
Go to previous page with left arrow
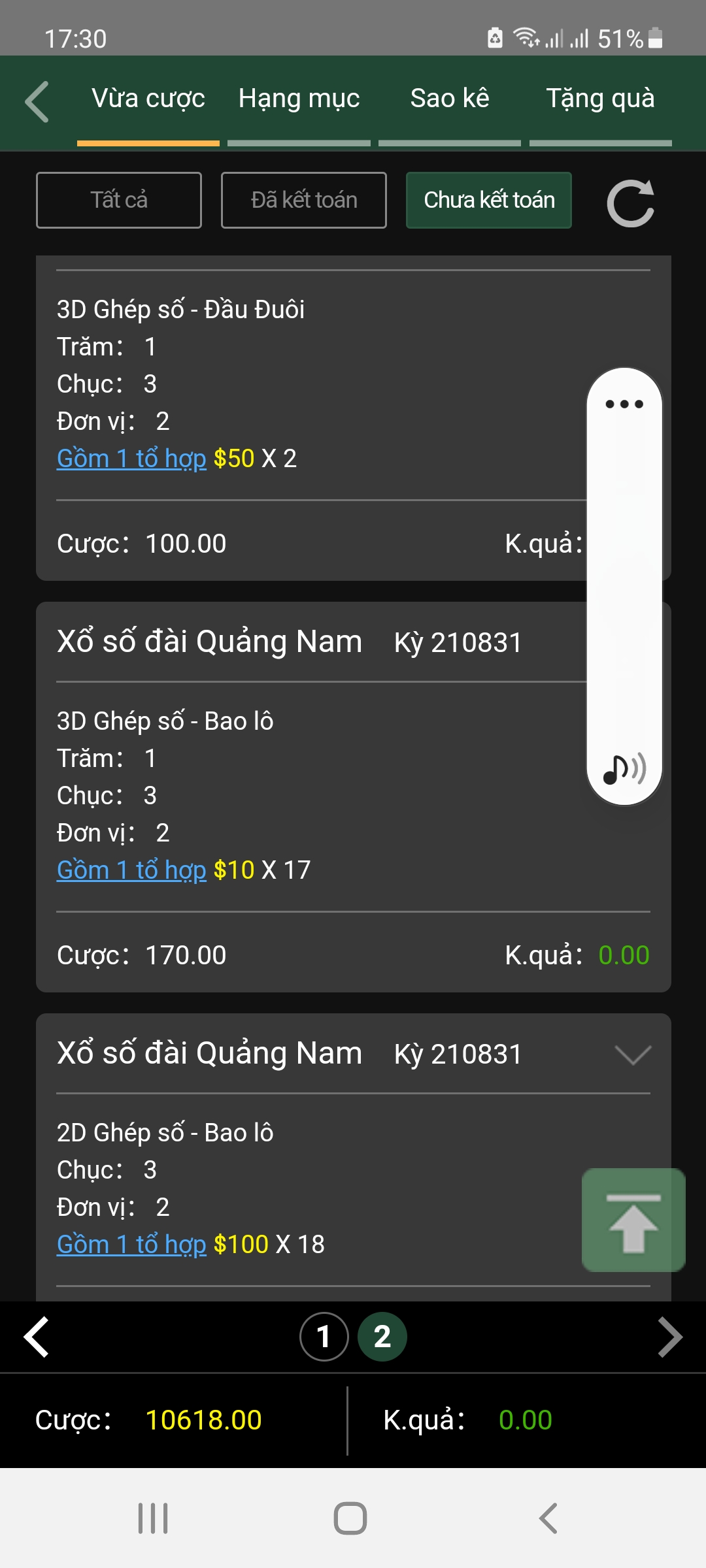[37, 1337]
